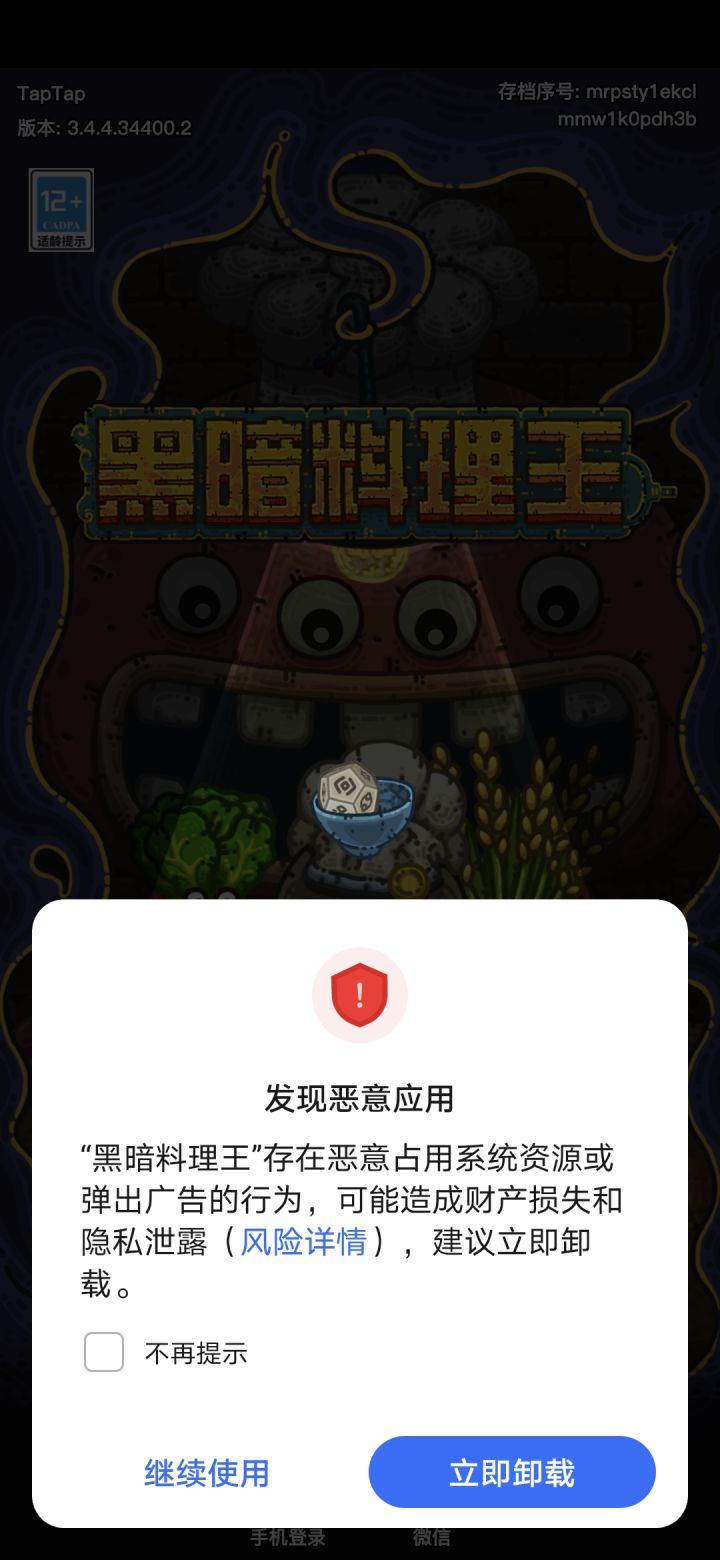The image size is (720, 1560).
Task: Tap the 微信 WeChat login option
Action: (430, 1537)
